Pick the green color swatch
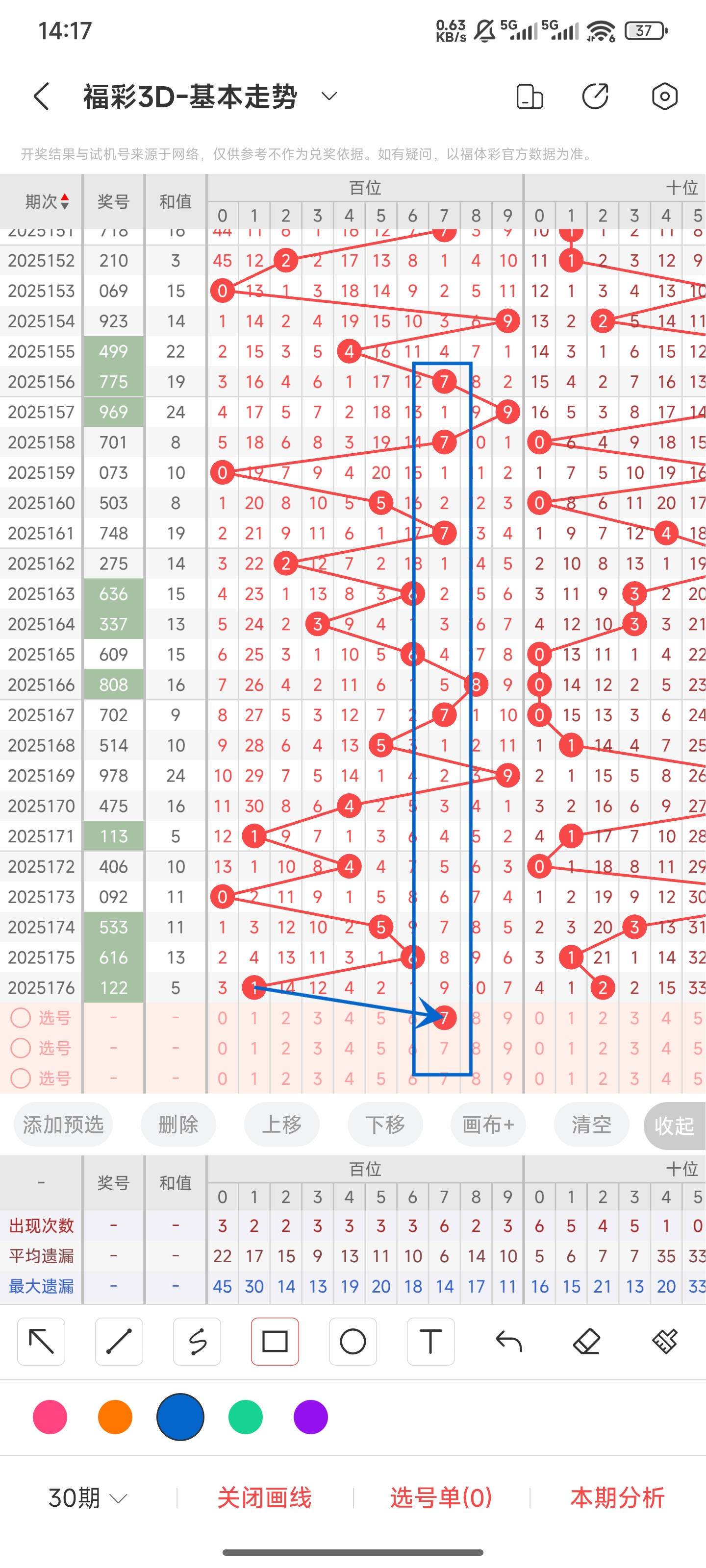The height and width of the screenshot is (1568, 706). [246, 1417]
